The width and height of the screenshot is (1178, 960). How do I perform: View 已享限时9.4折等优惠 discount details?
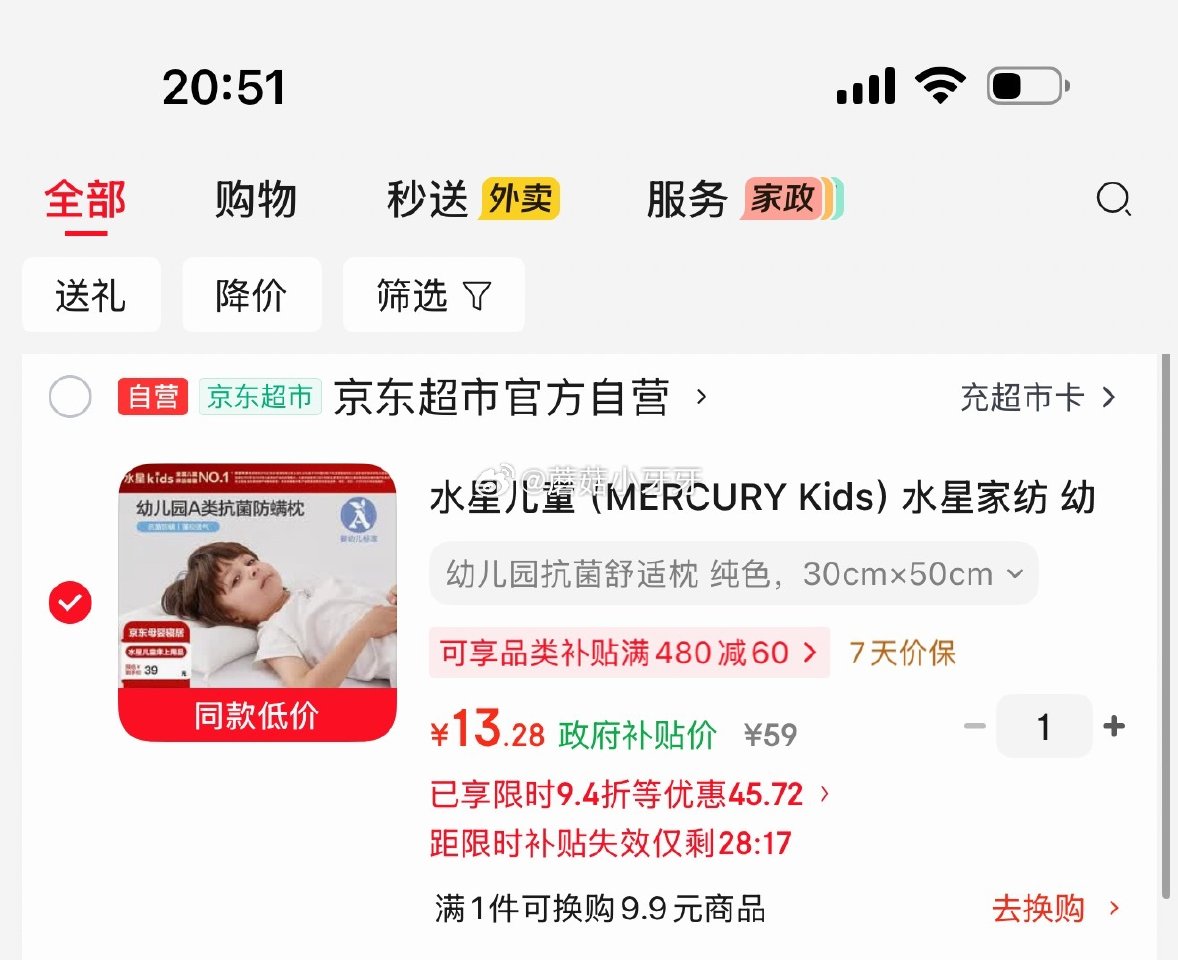(629, 795)
